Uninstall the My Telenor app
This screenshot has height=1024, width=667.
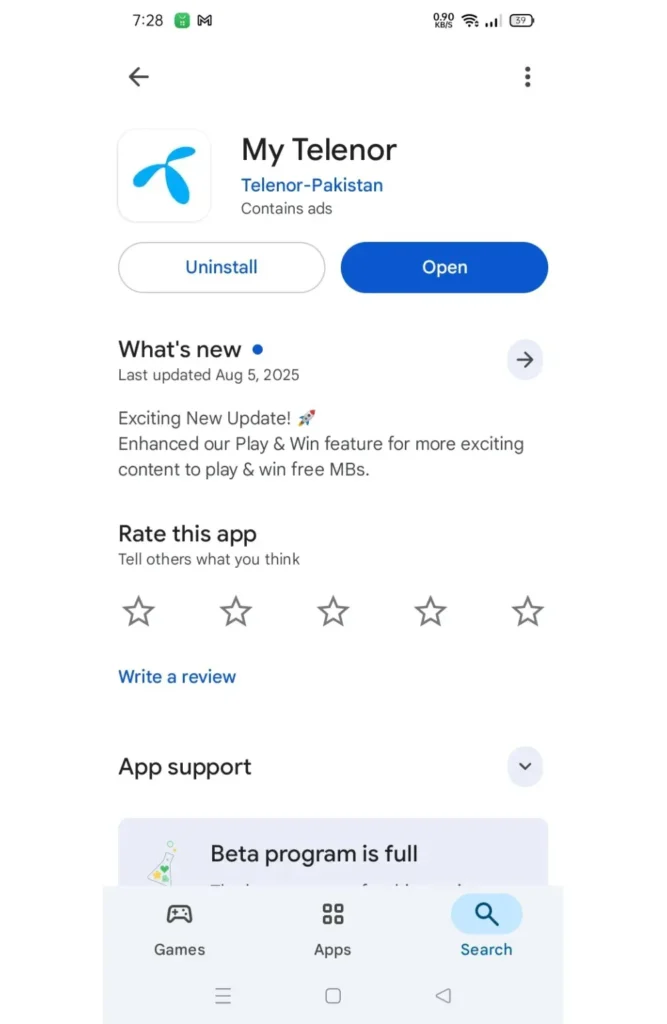(x=221, y=267)
